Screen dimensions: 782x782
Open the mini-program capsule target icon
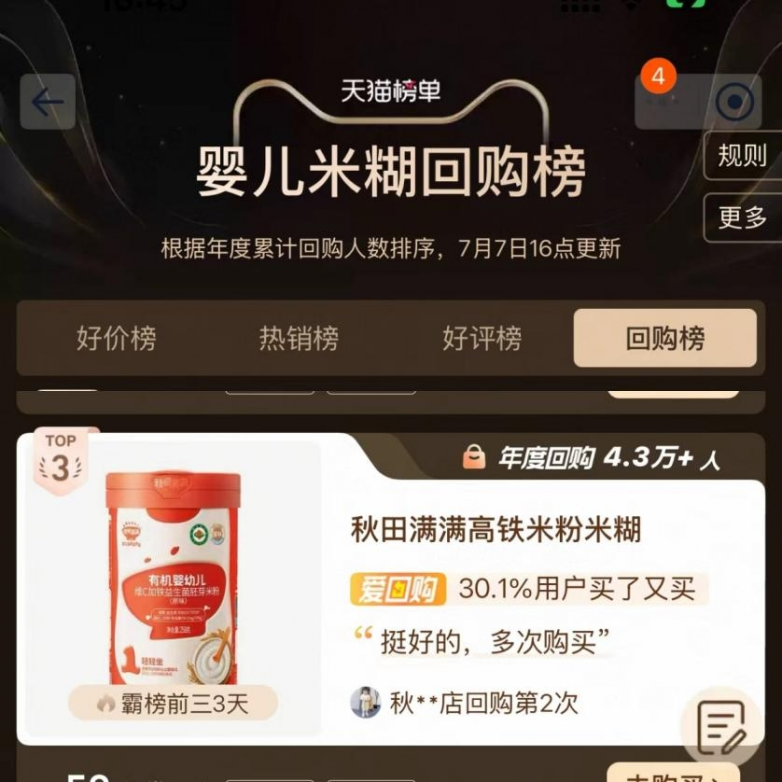tap(735, 102)
